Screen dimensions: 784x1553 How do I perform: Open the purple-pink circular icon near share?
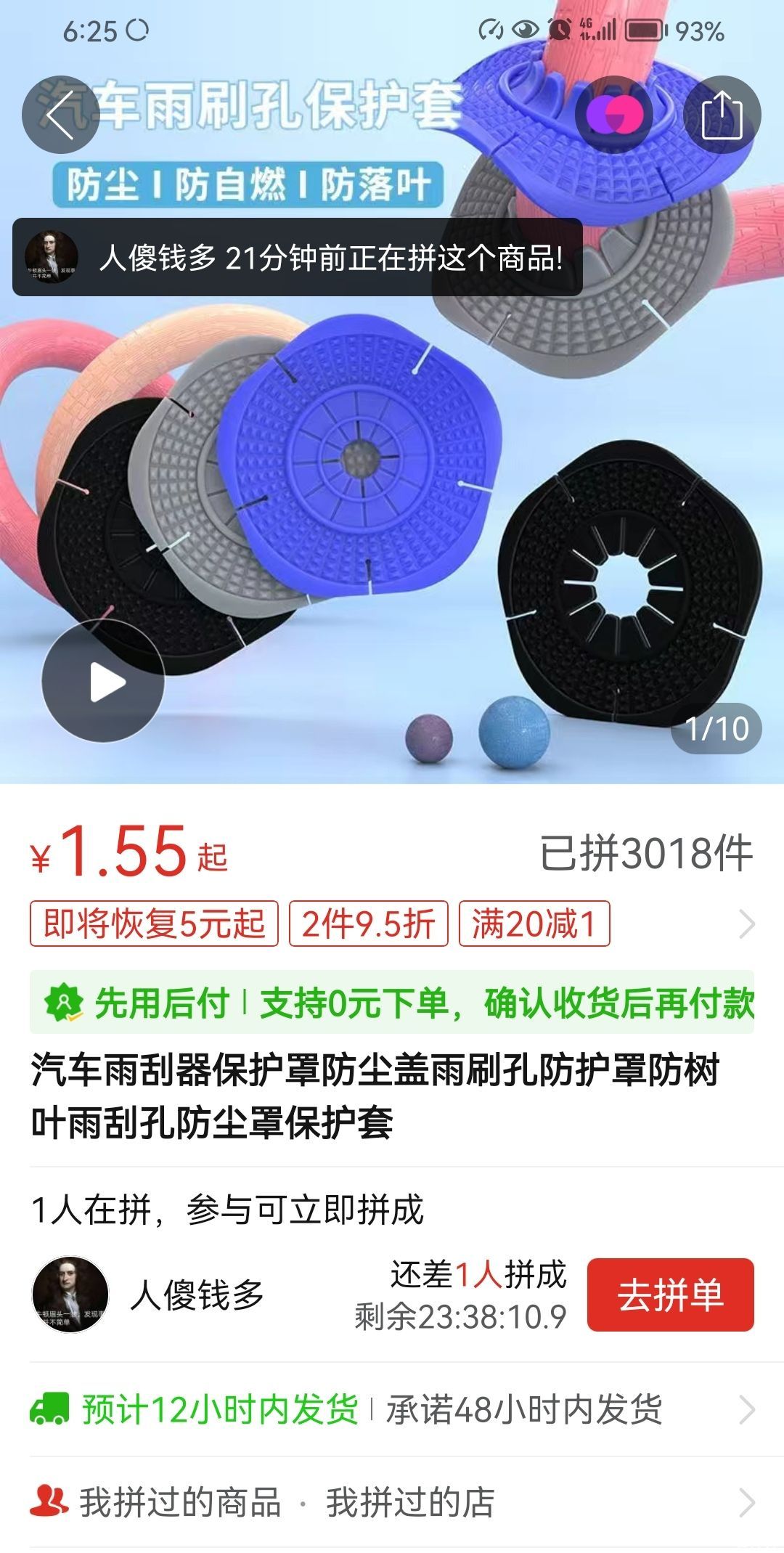pos(614,115)
